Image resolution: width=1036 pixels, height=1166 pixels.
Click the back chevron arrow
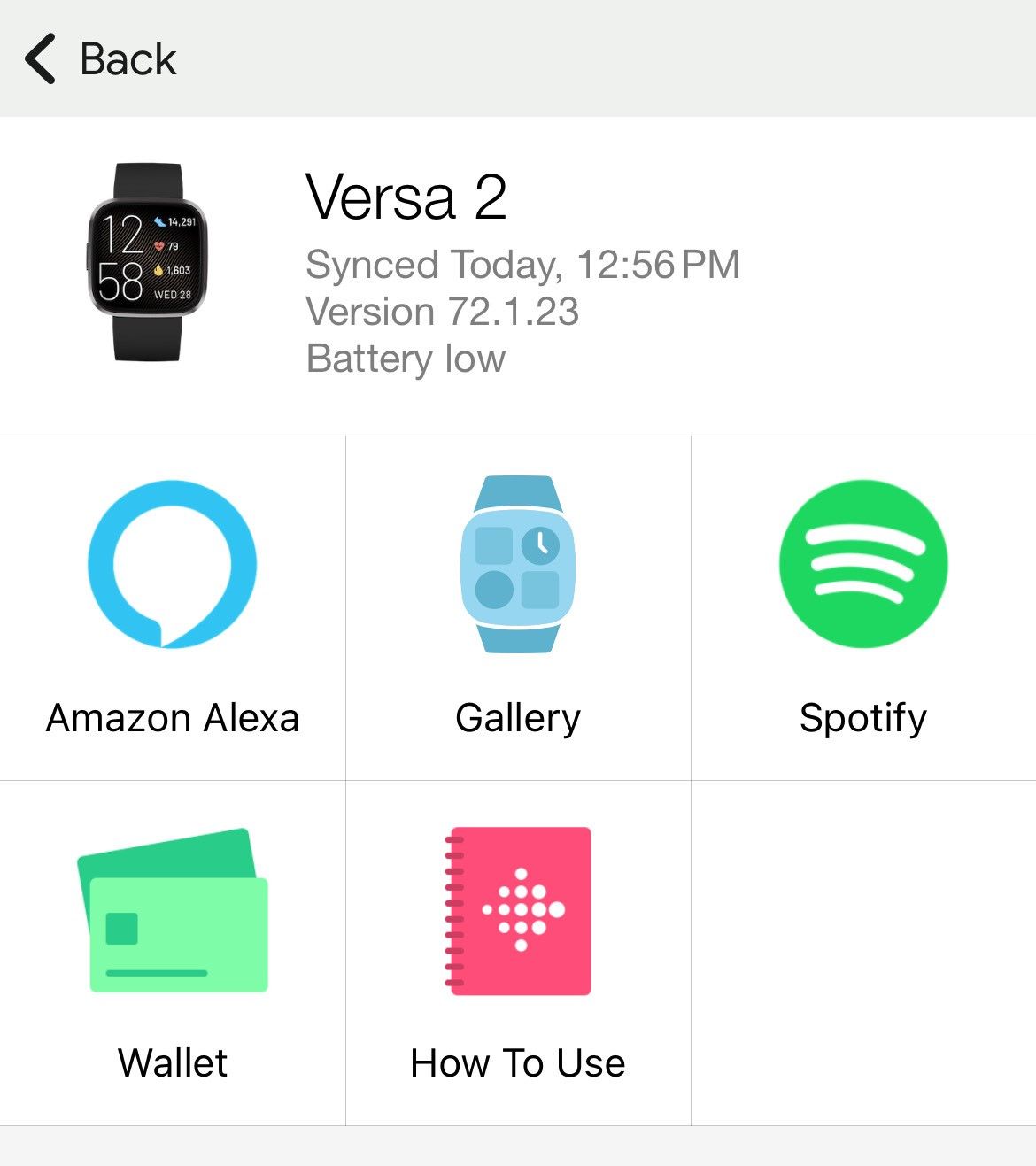coord(40,58)
